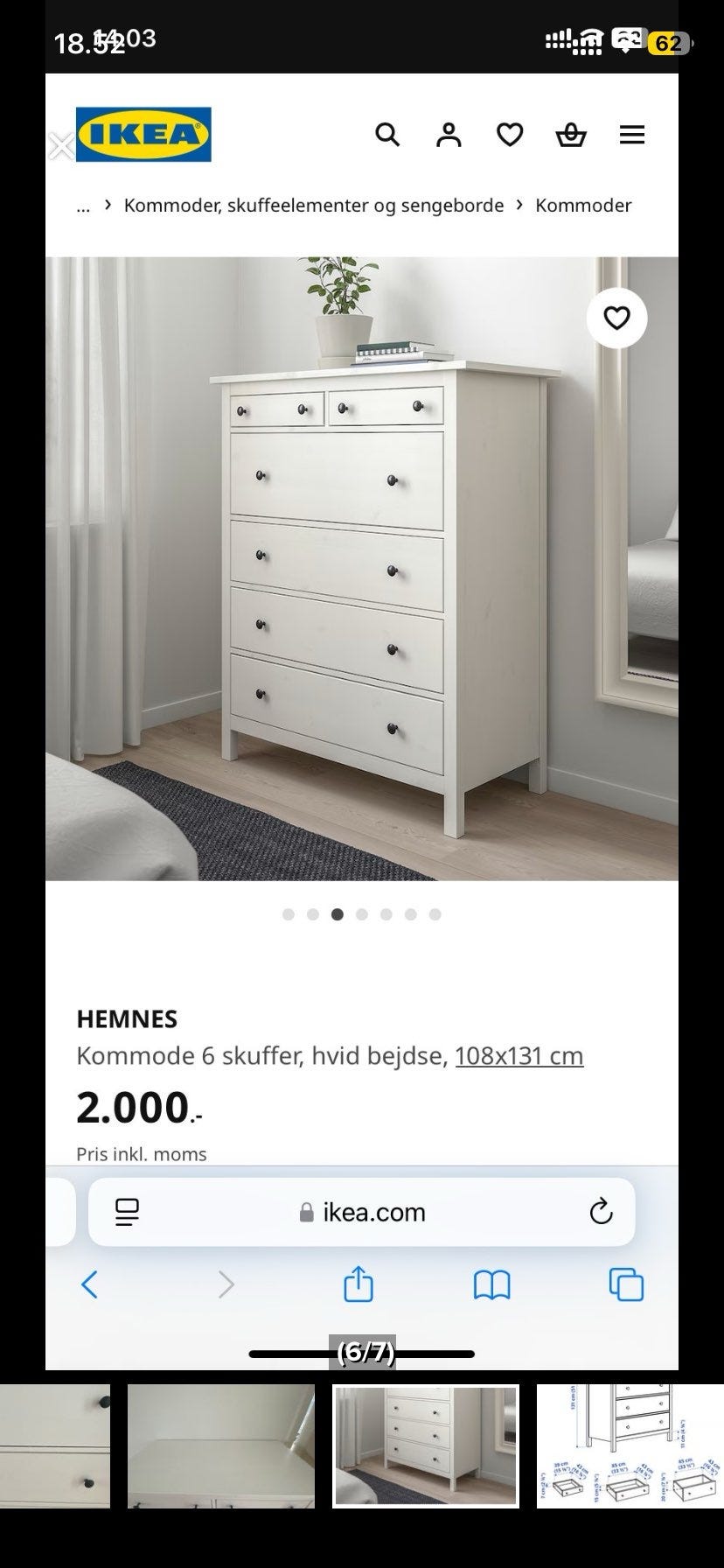Open the 108x131 cm size link
The width and height of the screenshot is (724, 1568).
520,1055
